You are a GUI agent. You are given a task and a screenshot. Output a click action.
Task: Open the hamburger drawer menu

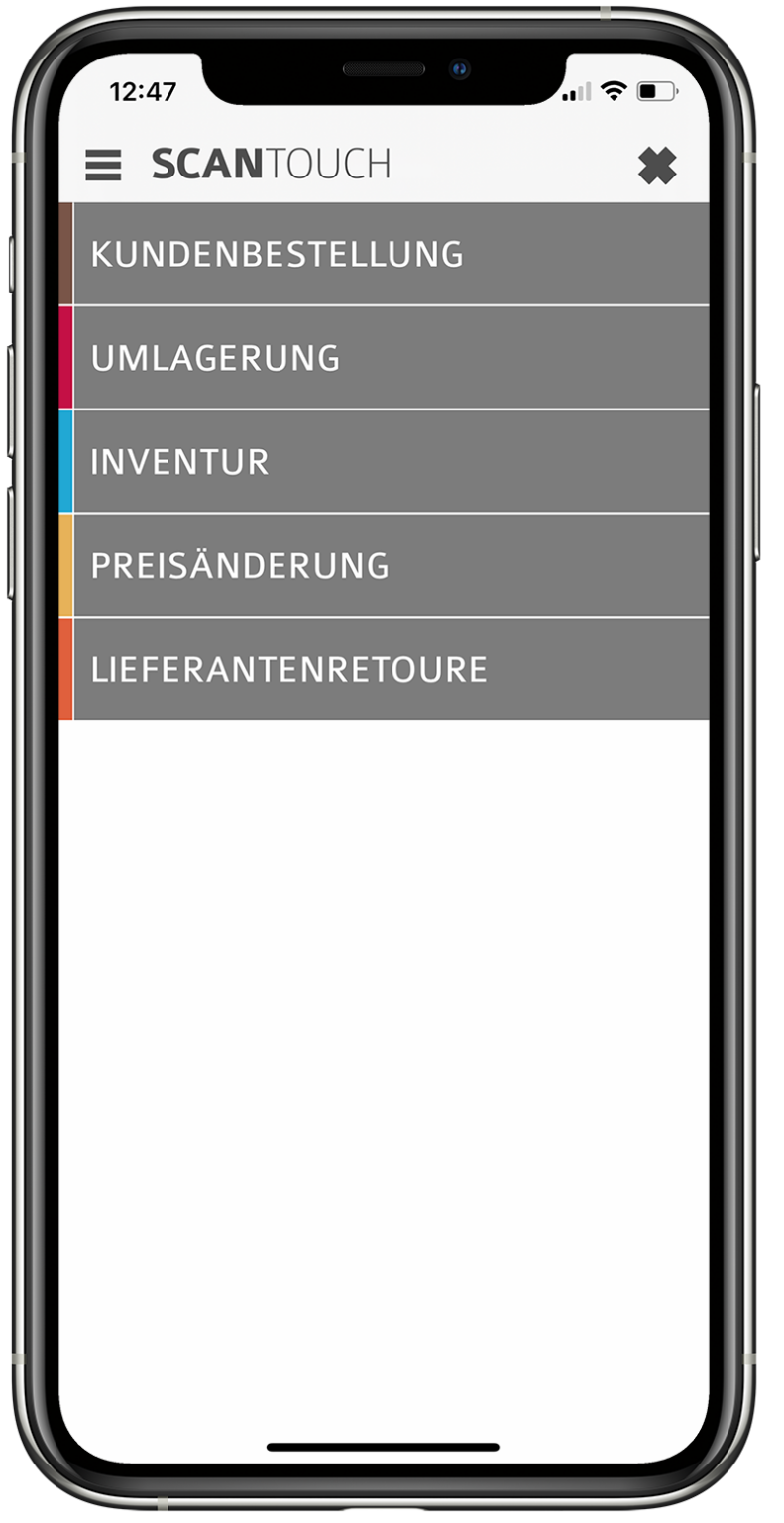click(103, 165)
